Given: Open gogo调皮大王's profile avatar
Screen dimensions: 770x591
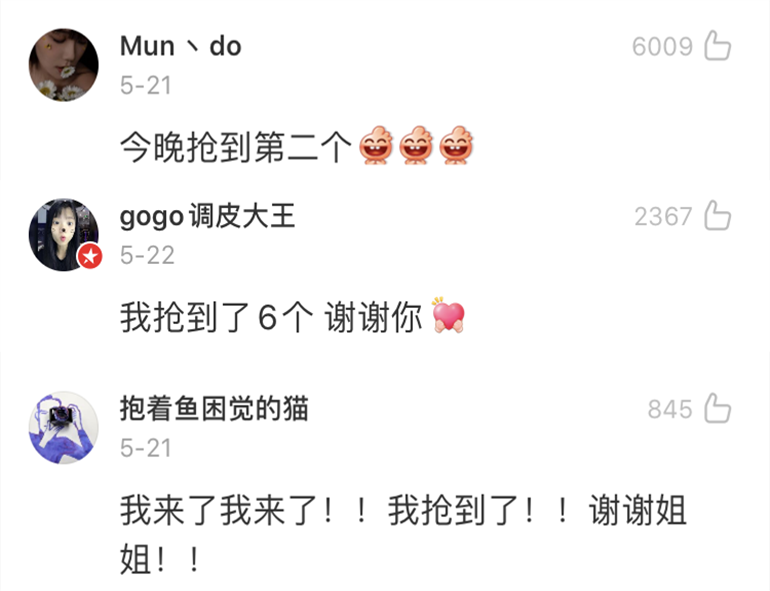Looking at the screenshot, I should coord(63,234).
